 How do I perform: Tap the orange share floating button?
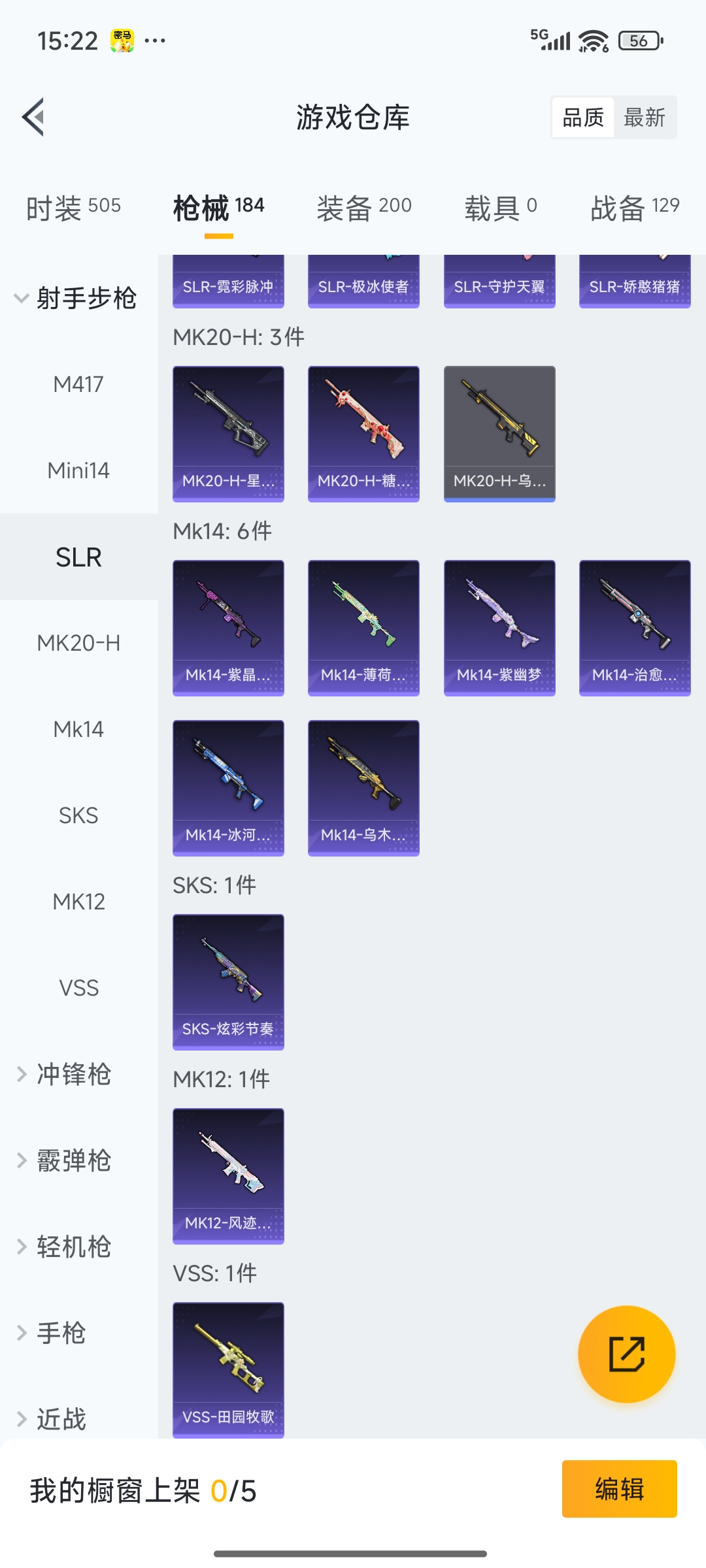tap(626, 1354)
